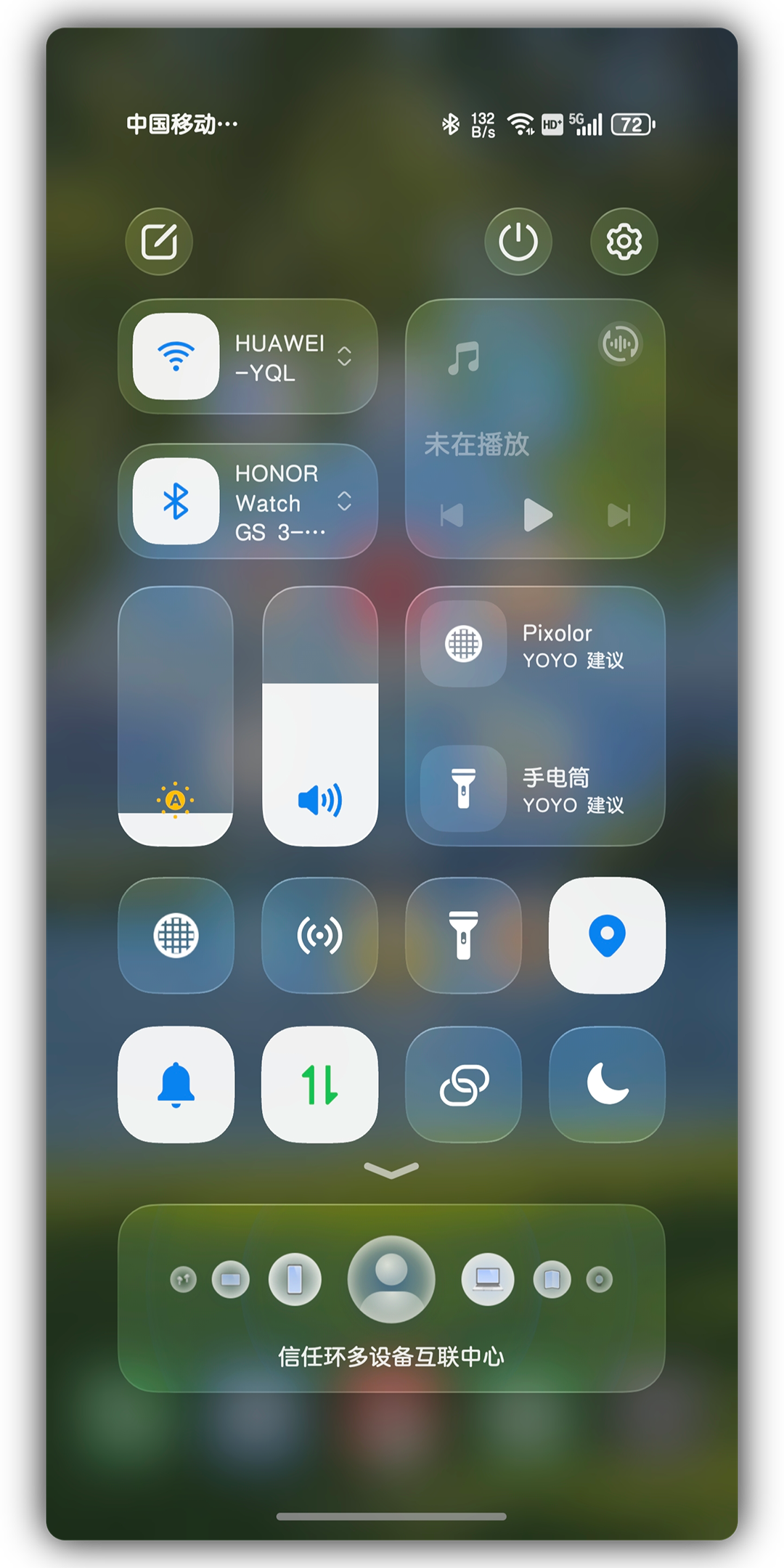Toggle the Wi-Fi HUAWEI-YQL switch
This screenshot has width=784, height=1568.
point(176,356)
